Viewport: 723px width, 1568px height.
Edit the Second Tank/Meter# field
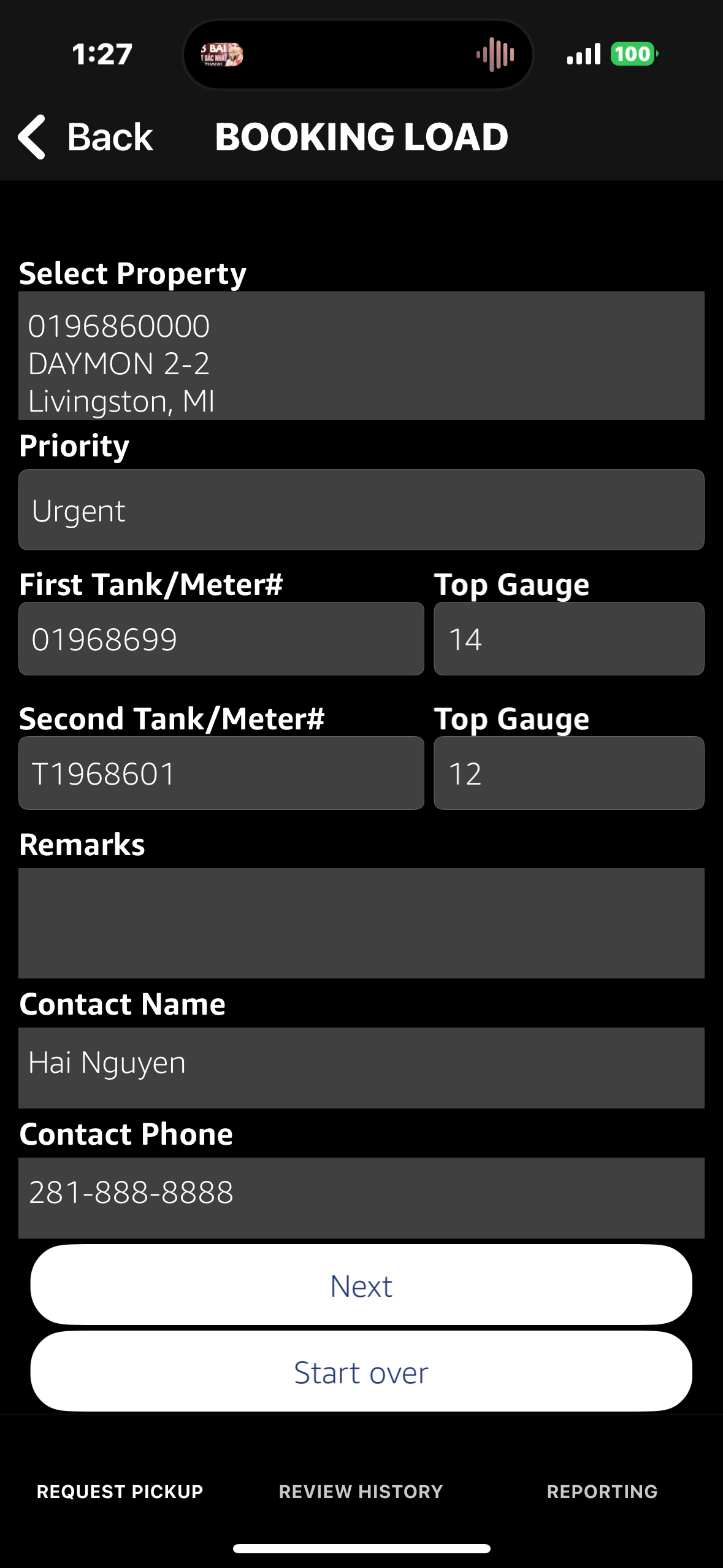tap(221, 773)
